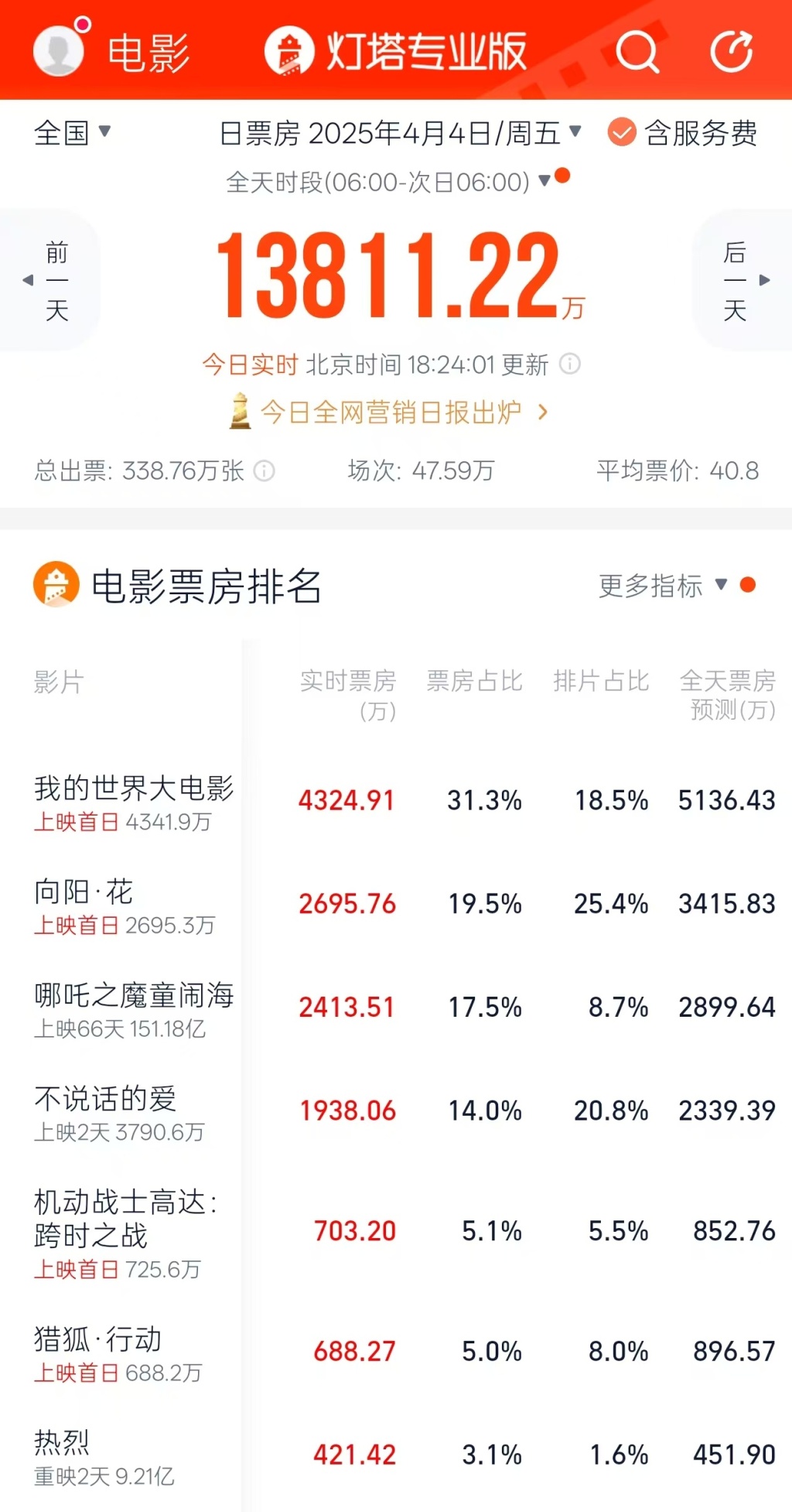Open the date picker 日票房 2025年4月4日

click(x=401, y=133)
